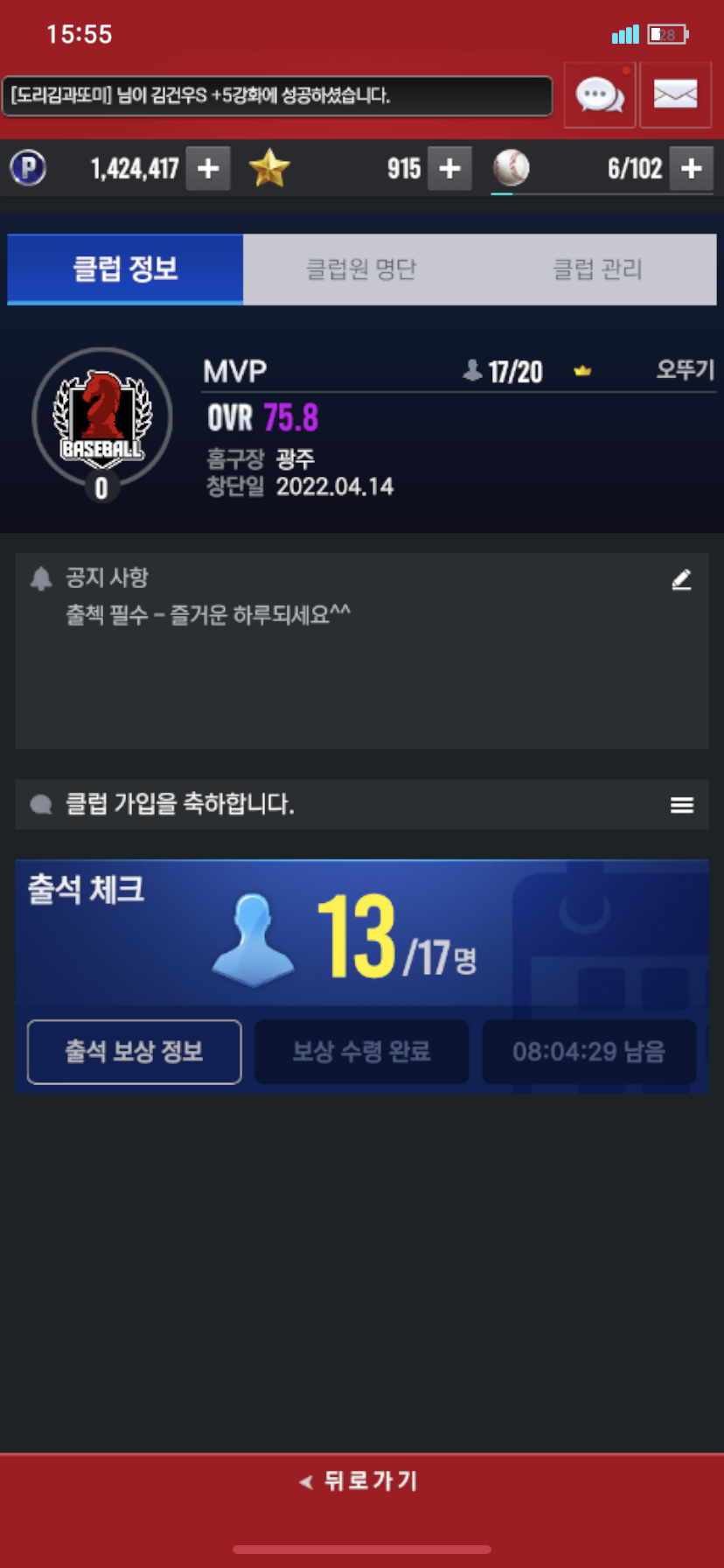Screen dimensions: 724x1568
Task: Switch to the 클럽원 명단 tab
Action: (360, 269)
